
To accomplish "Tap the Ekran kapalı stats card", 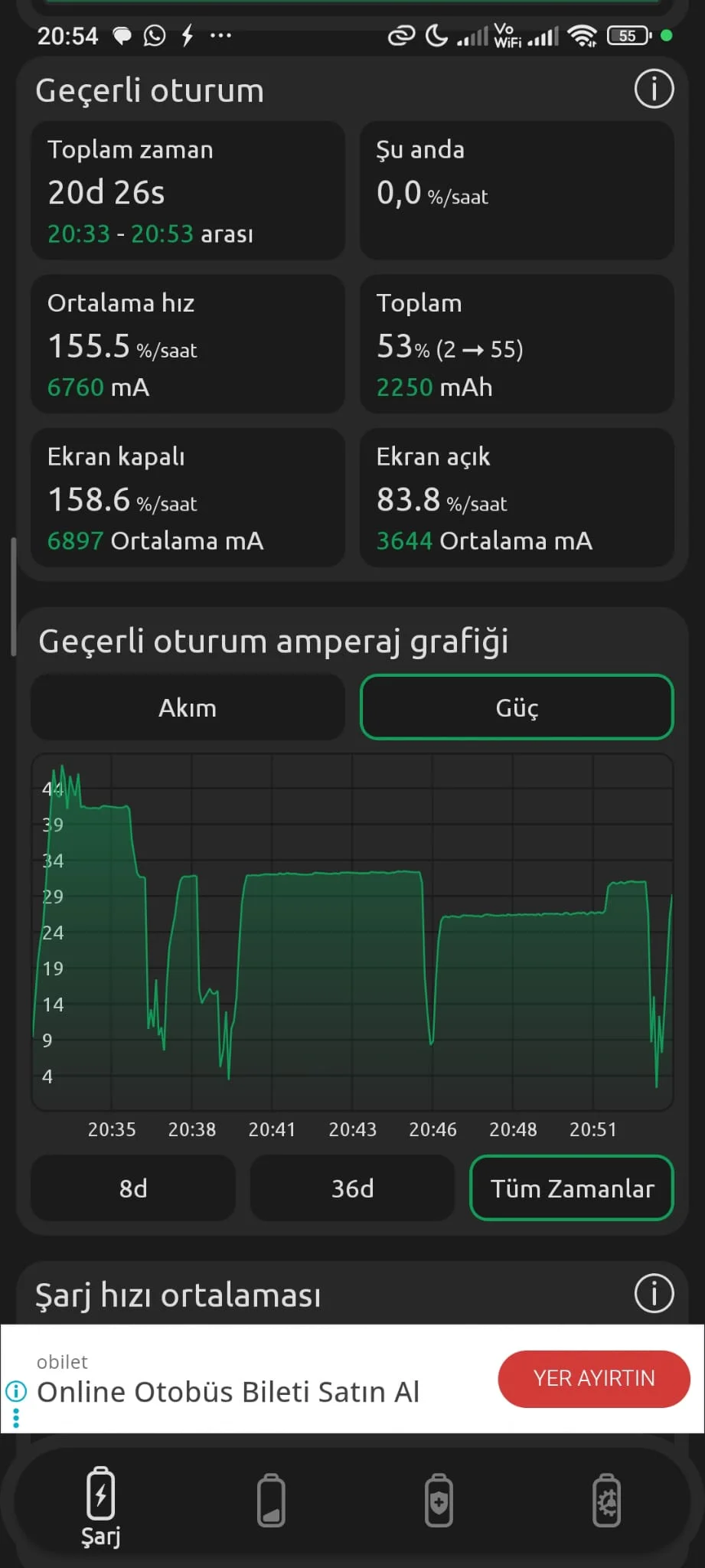I will 188,498.
